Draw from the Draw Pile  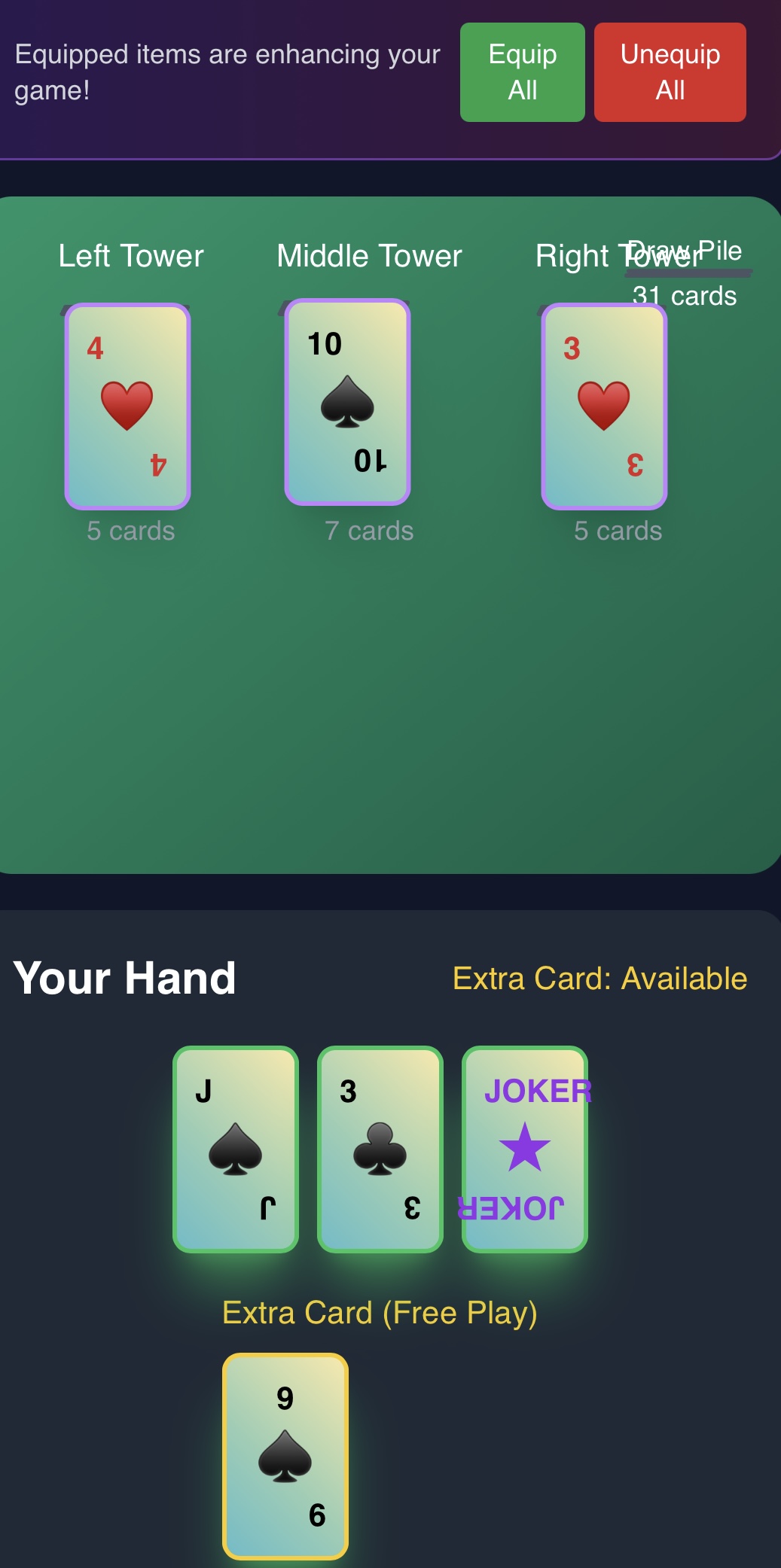point(688,272)
